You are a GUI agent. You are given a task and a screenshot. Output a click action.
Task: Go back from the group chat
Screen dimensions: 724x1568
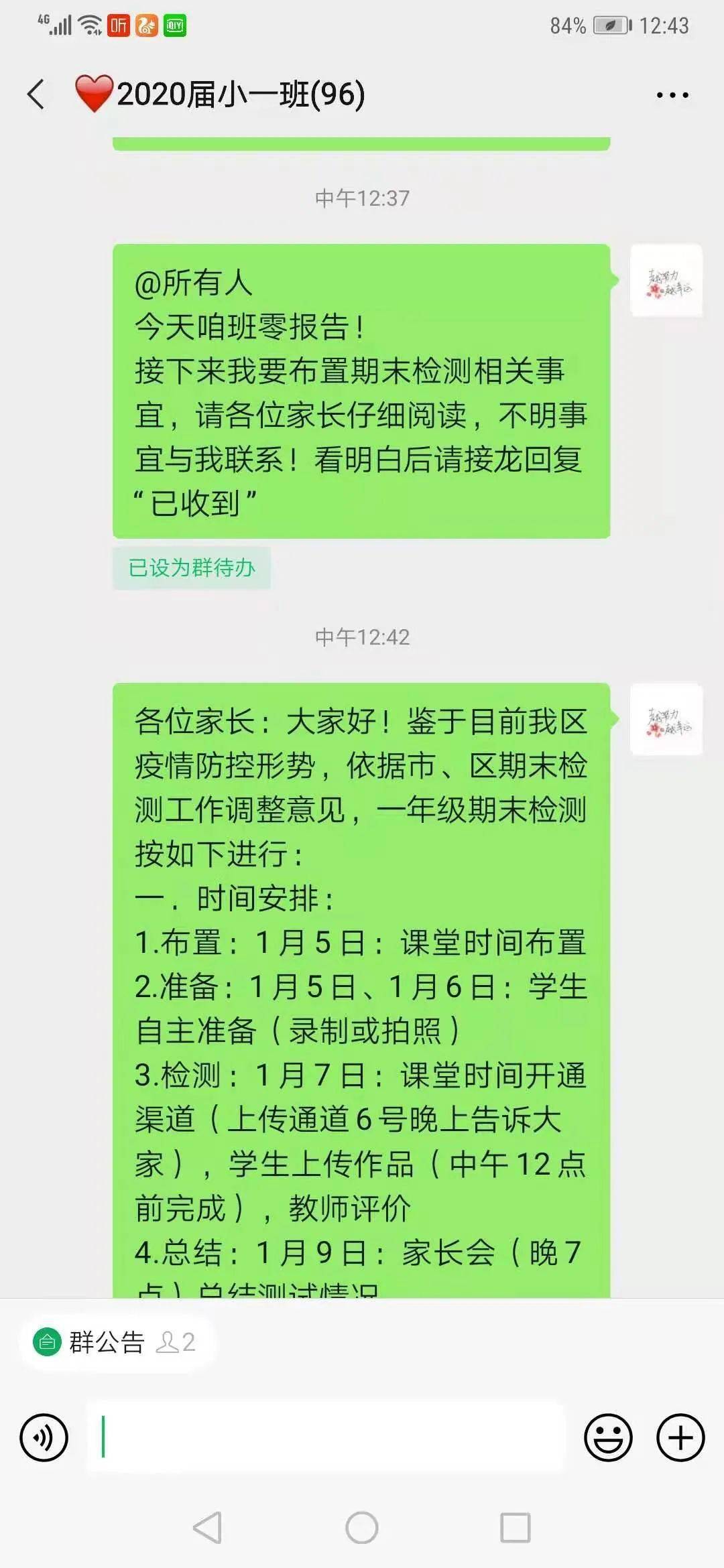(37, 94)
